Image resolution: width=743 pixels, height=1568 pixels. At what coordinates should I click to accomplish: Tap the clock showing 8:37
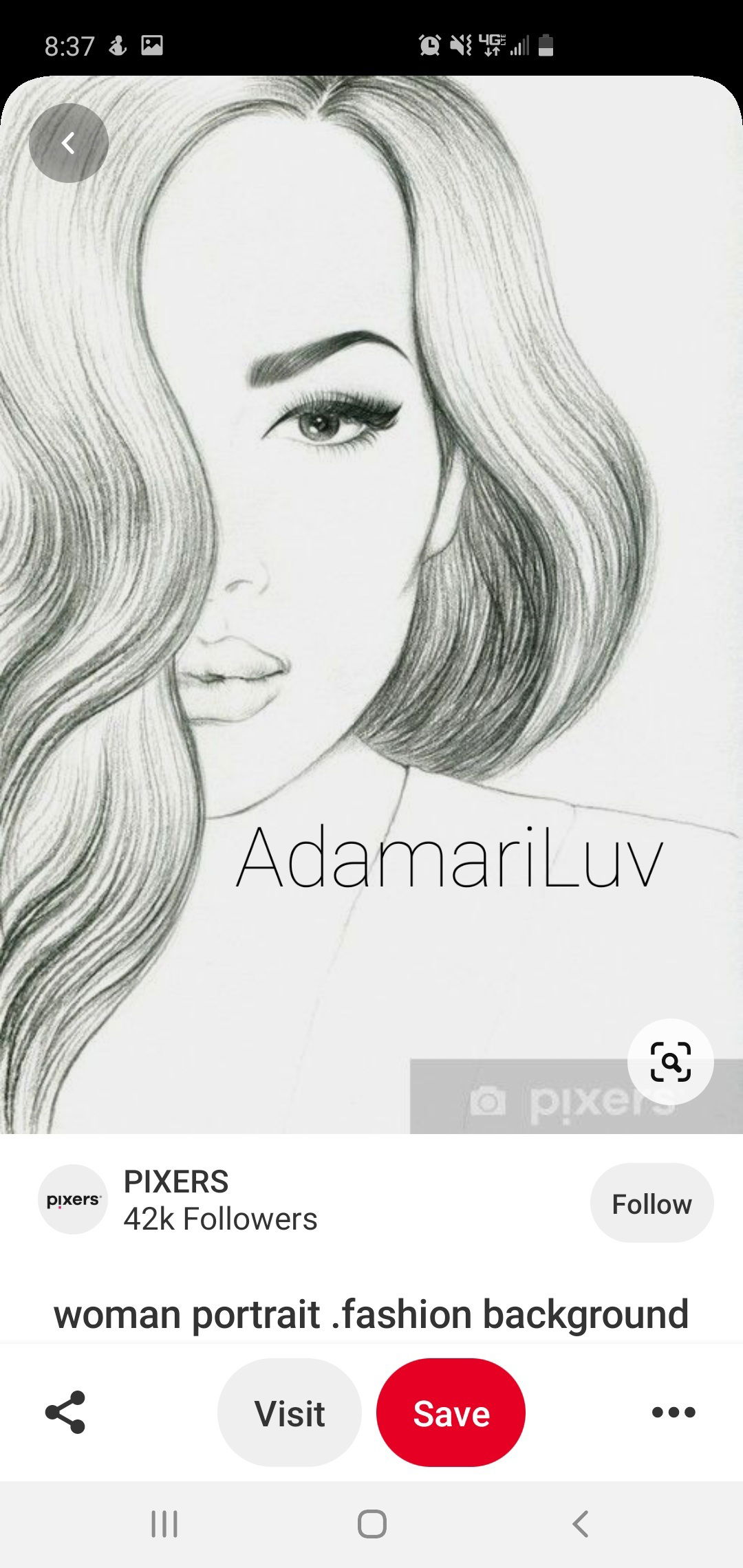coord(70,45)
